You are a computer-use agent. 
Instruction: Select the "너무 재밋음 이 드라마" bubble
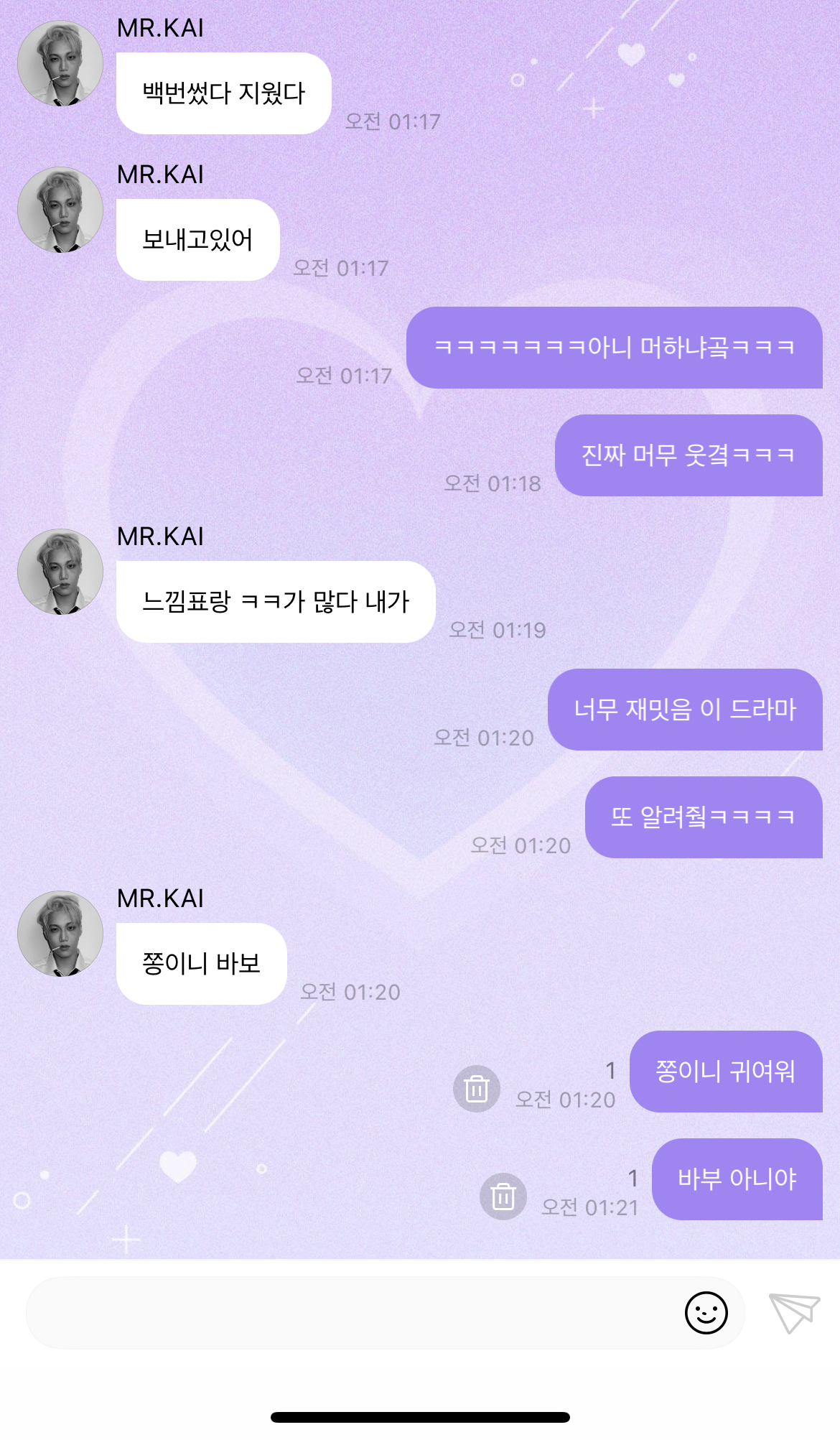click(686, 710)
